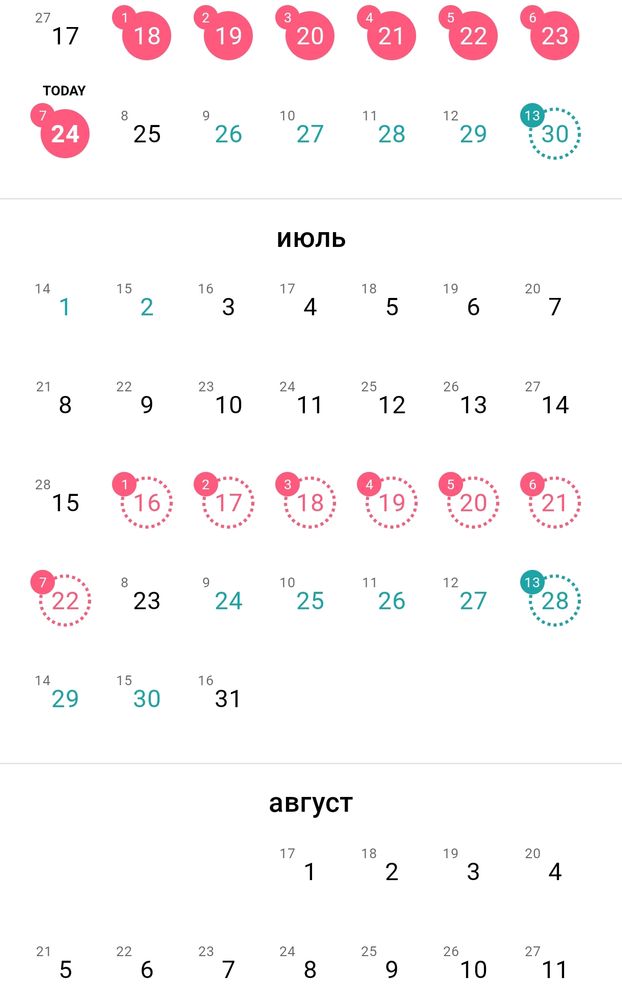Image resolution: width=622 pixels, height=1000 pixels.
Task: Open July 28, the predicted ovulation day
Action: (554, 601)
